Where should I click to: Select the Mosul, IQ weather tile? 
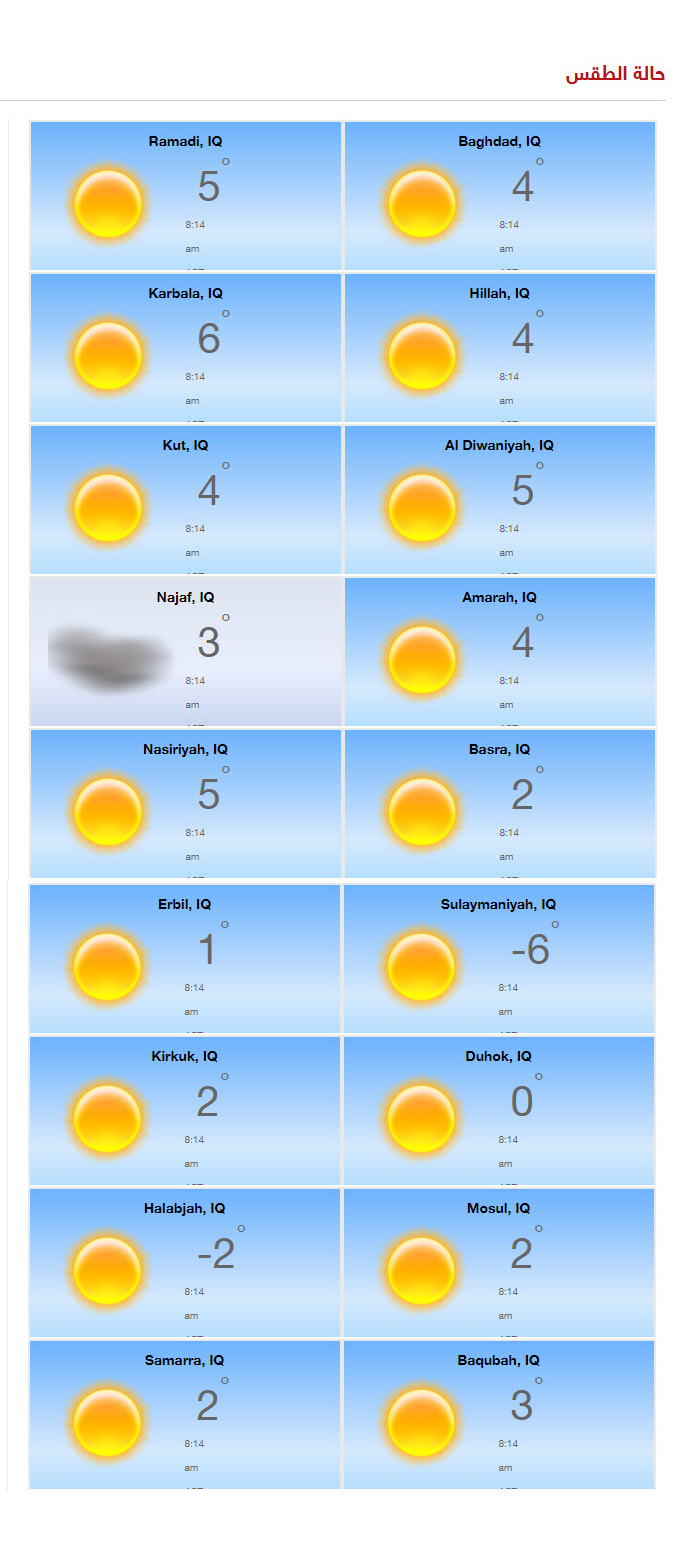(499, 1263)
